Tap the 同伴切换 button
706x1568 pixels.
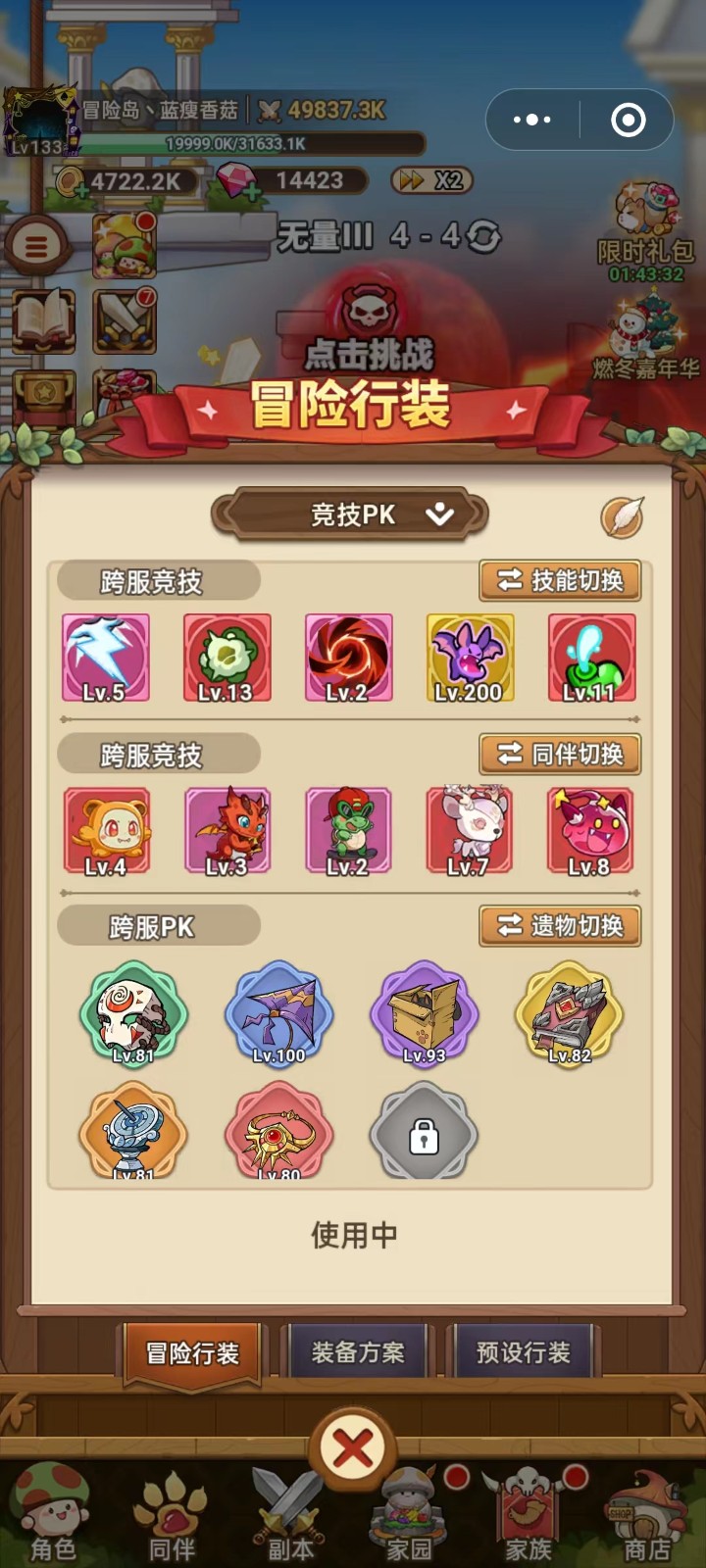(560, 754)
